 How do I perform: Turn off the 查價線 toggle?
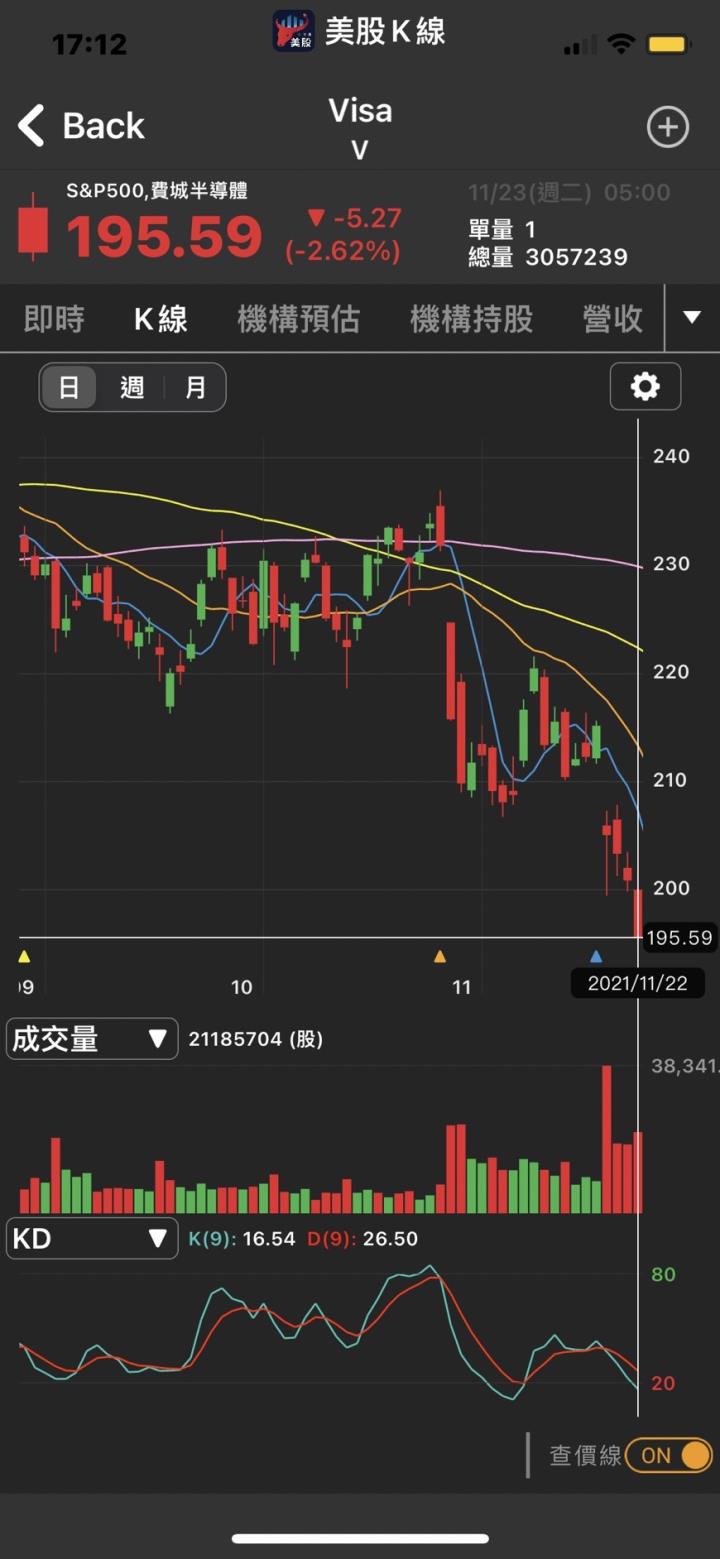pyautogui.click(x=668, y=1455)
